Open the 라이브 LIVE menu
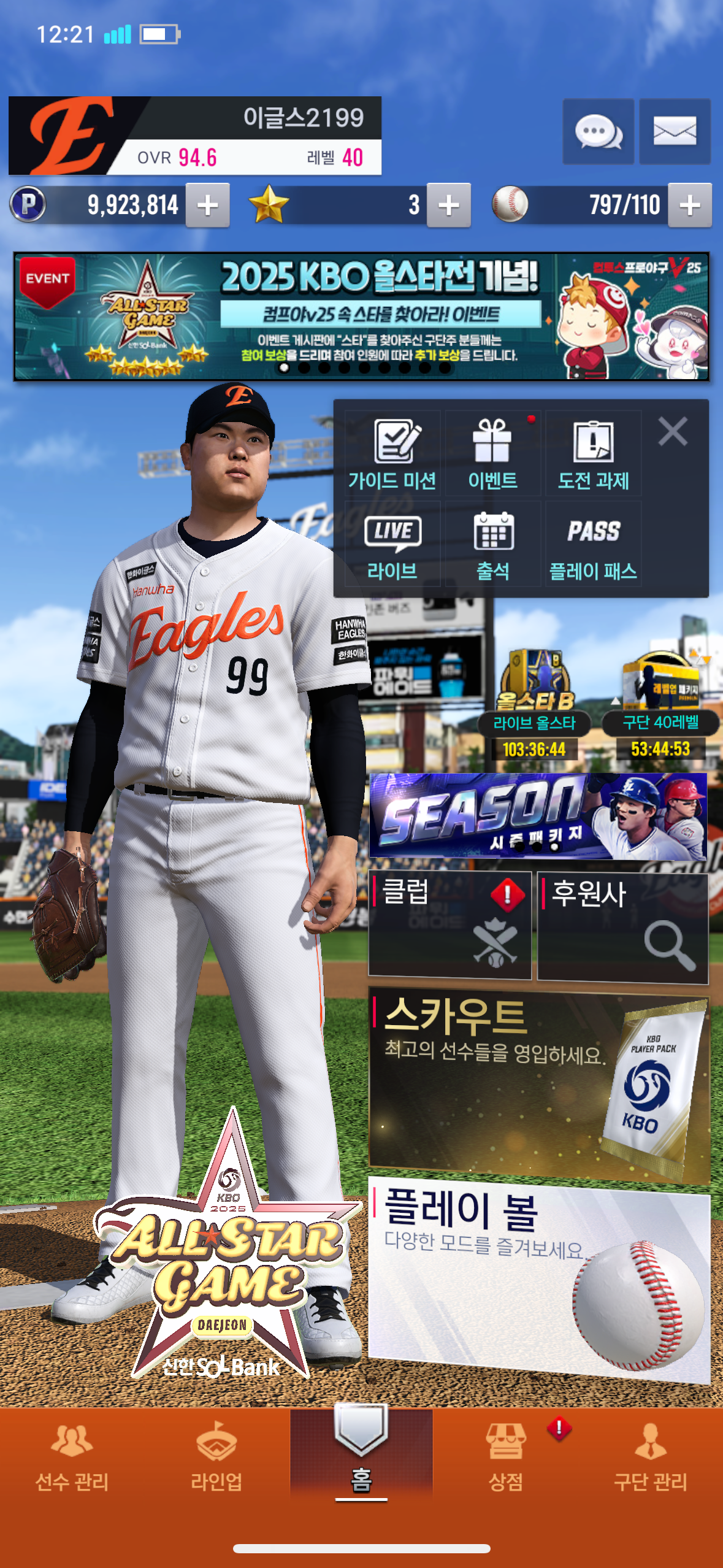 point(392,544)
